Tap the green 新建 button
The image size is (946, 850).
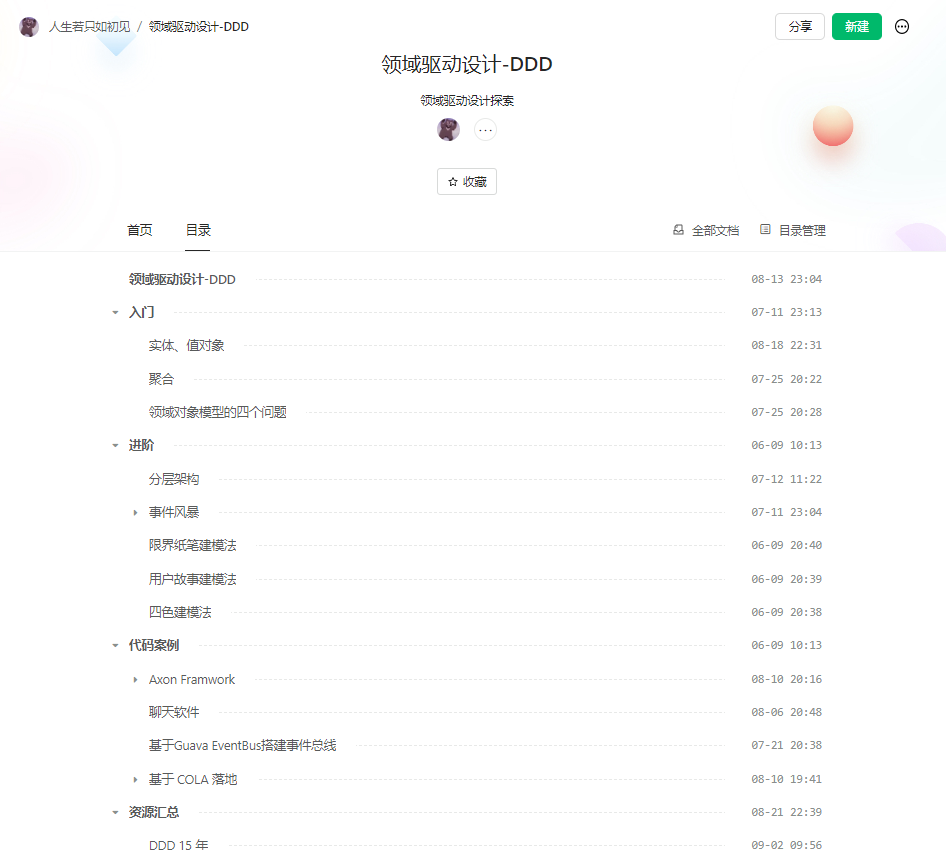coord(856,27)
